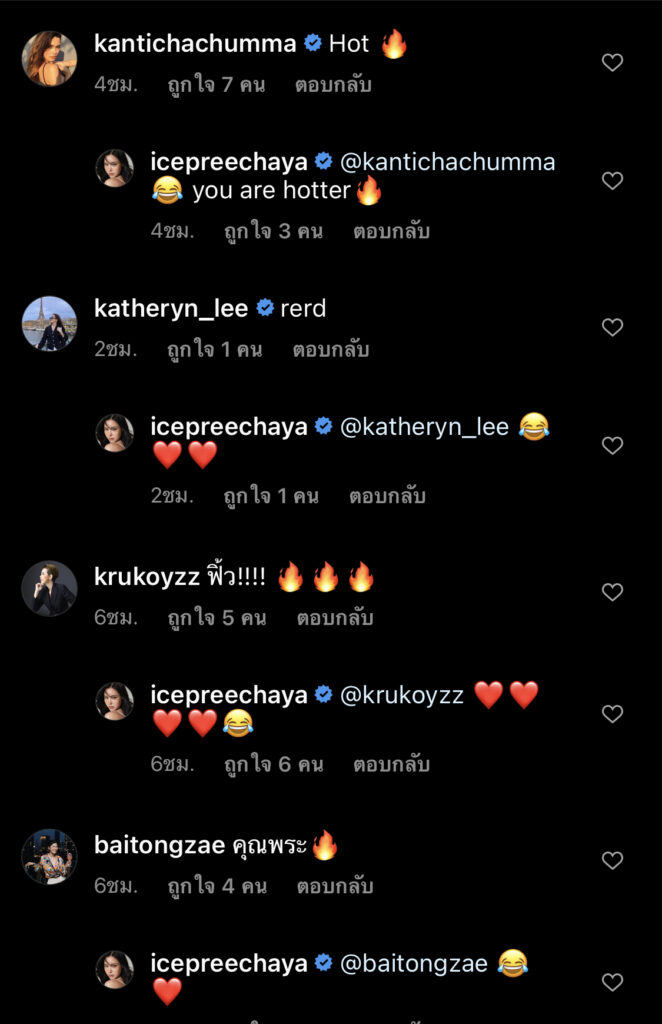This screenshot has width=662, height=1024.
Task: Reply to katheryn_lee's comment via ตอบกลับ
Action: click(331, 350)
